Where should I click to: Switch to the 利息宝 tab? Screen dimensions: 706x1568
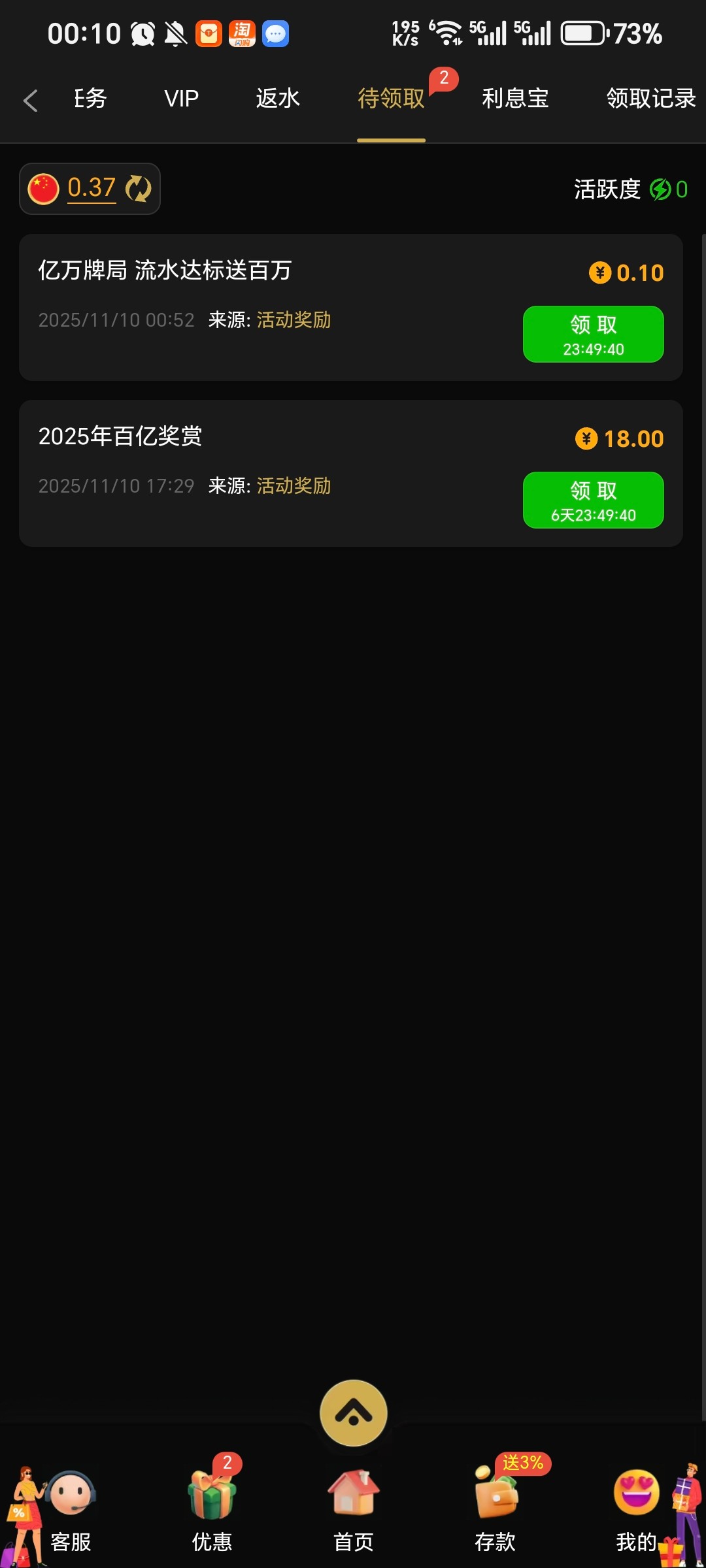(515, 98)
